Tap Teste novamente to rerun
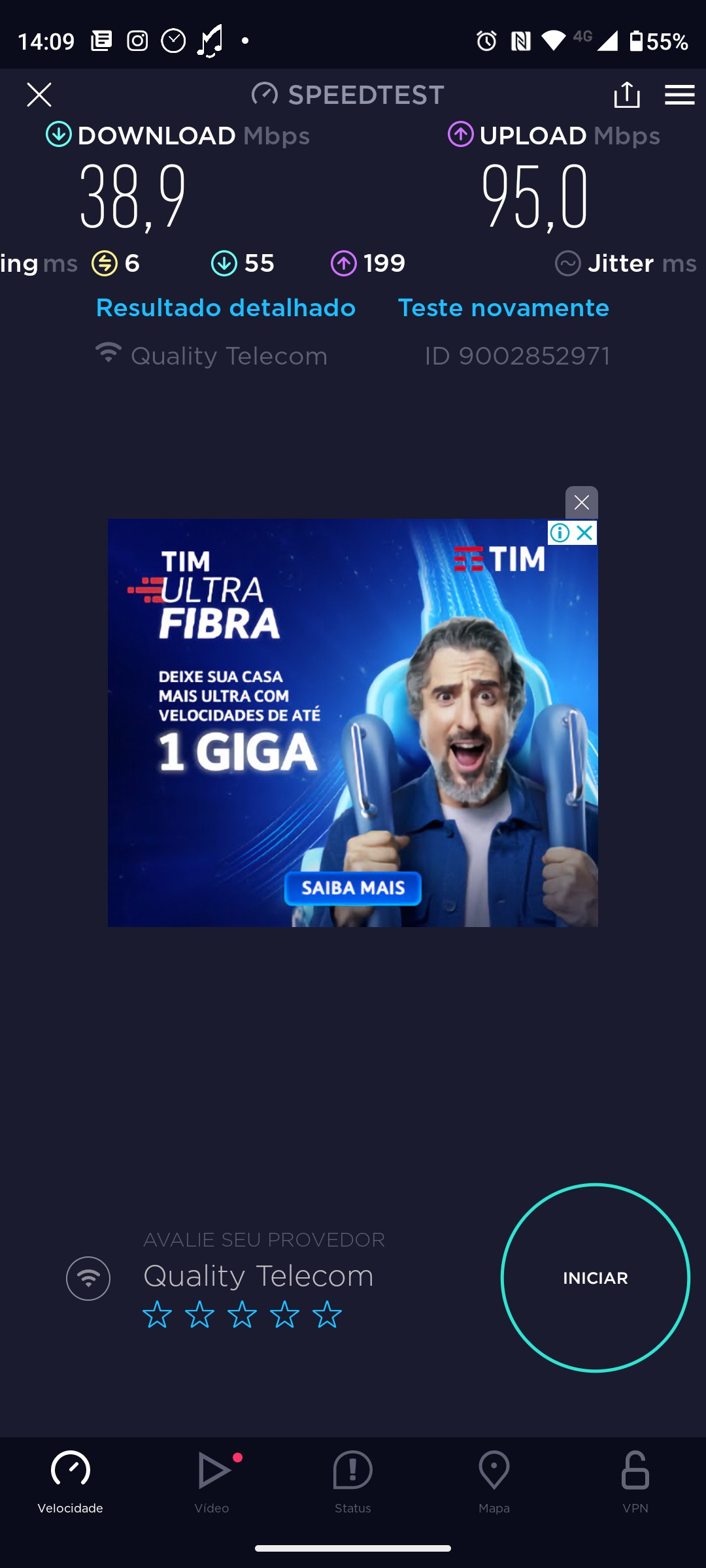706x1568 pixels. click(x=503, y=308)
